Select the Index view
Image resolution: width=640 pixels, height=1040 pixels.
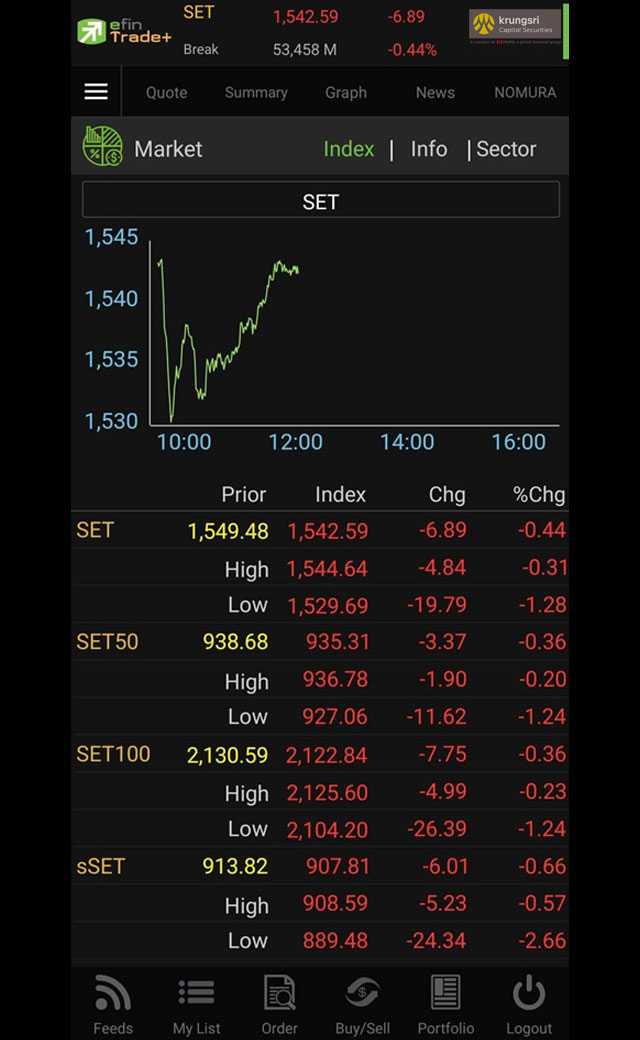point(349,149)
